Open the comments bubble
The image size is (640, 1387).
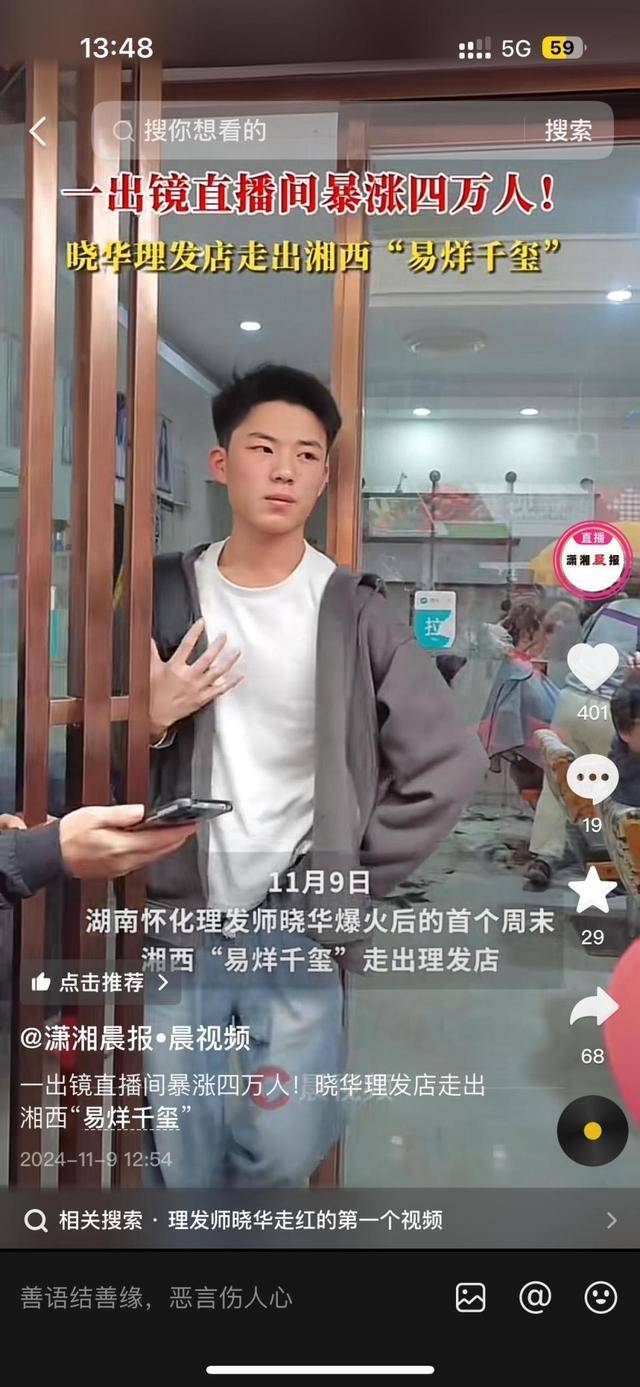[x=592, y=780]
